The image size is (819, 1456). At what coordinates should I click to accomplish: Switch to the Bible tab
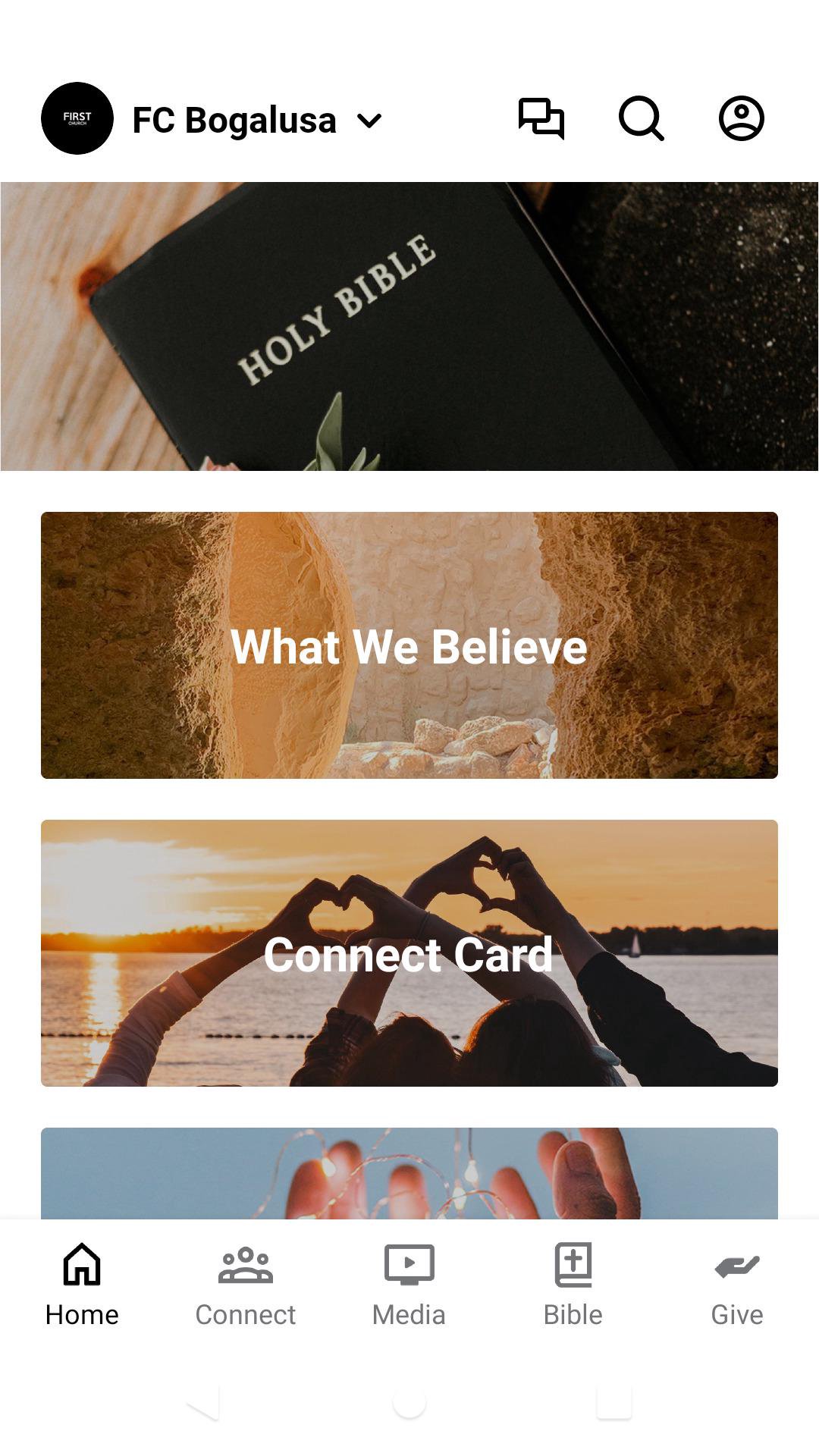tap(573, 1285)
